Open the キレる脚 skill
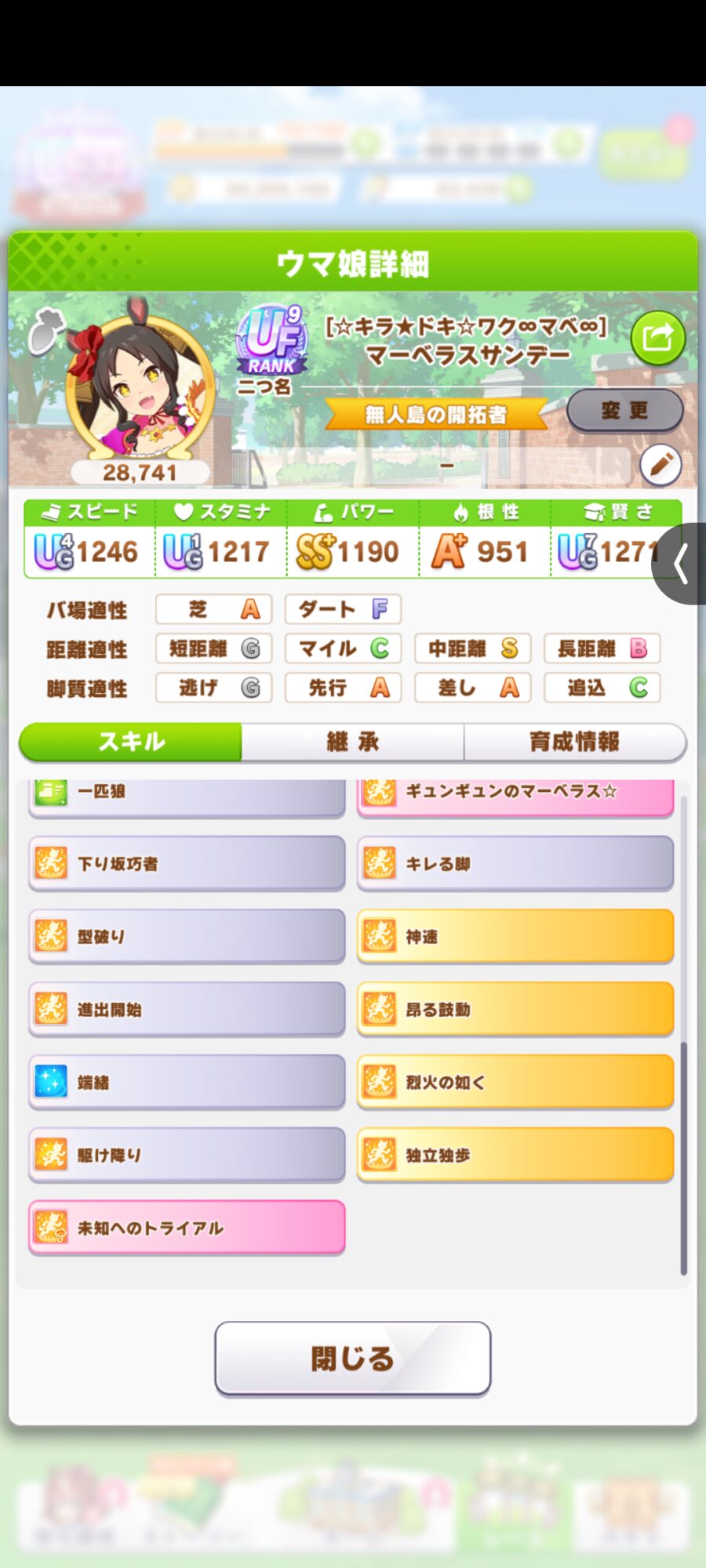Screen dimensions: 706x1568 (515, 863)
